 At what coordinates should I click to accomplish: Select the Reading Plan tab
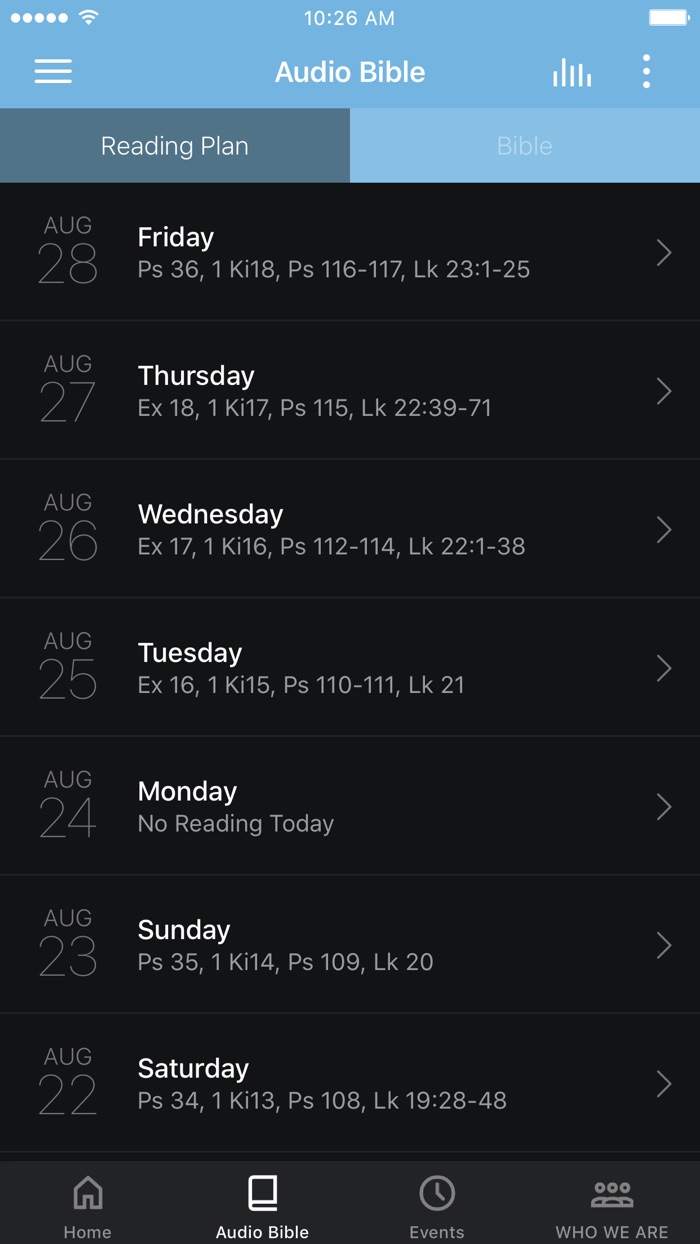pos(175,146)
